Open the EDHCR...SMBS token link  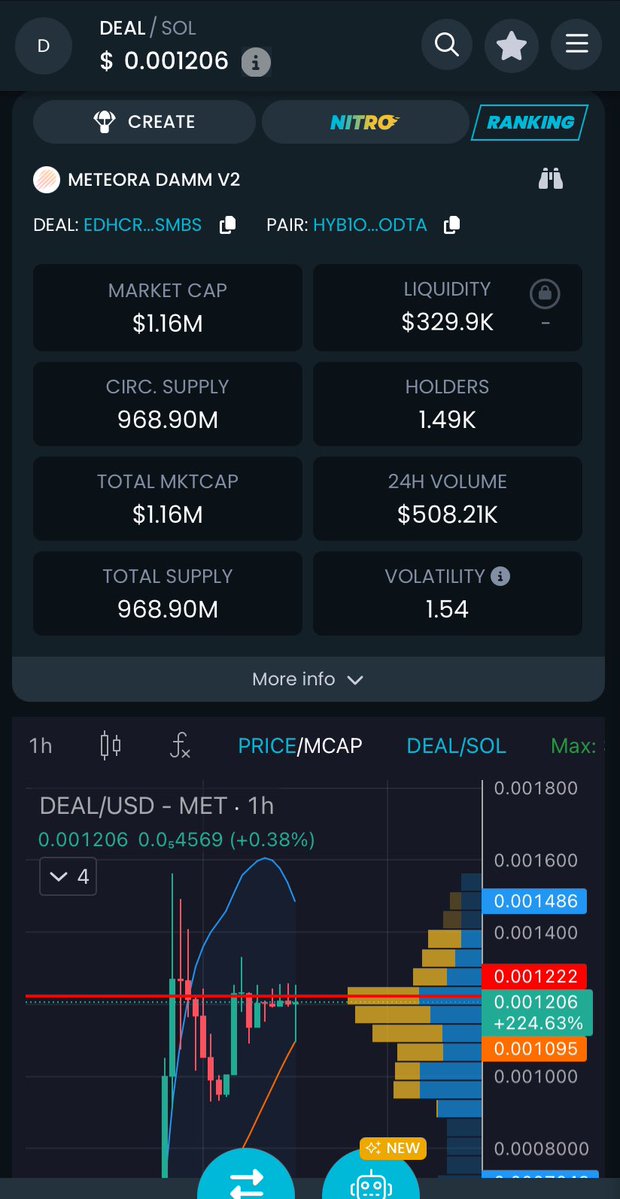click(142, 225)
